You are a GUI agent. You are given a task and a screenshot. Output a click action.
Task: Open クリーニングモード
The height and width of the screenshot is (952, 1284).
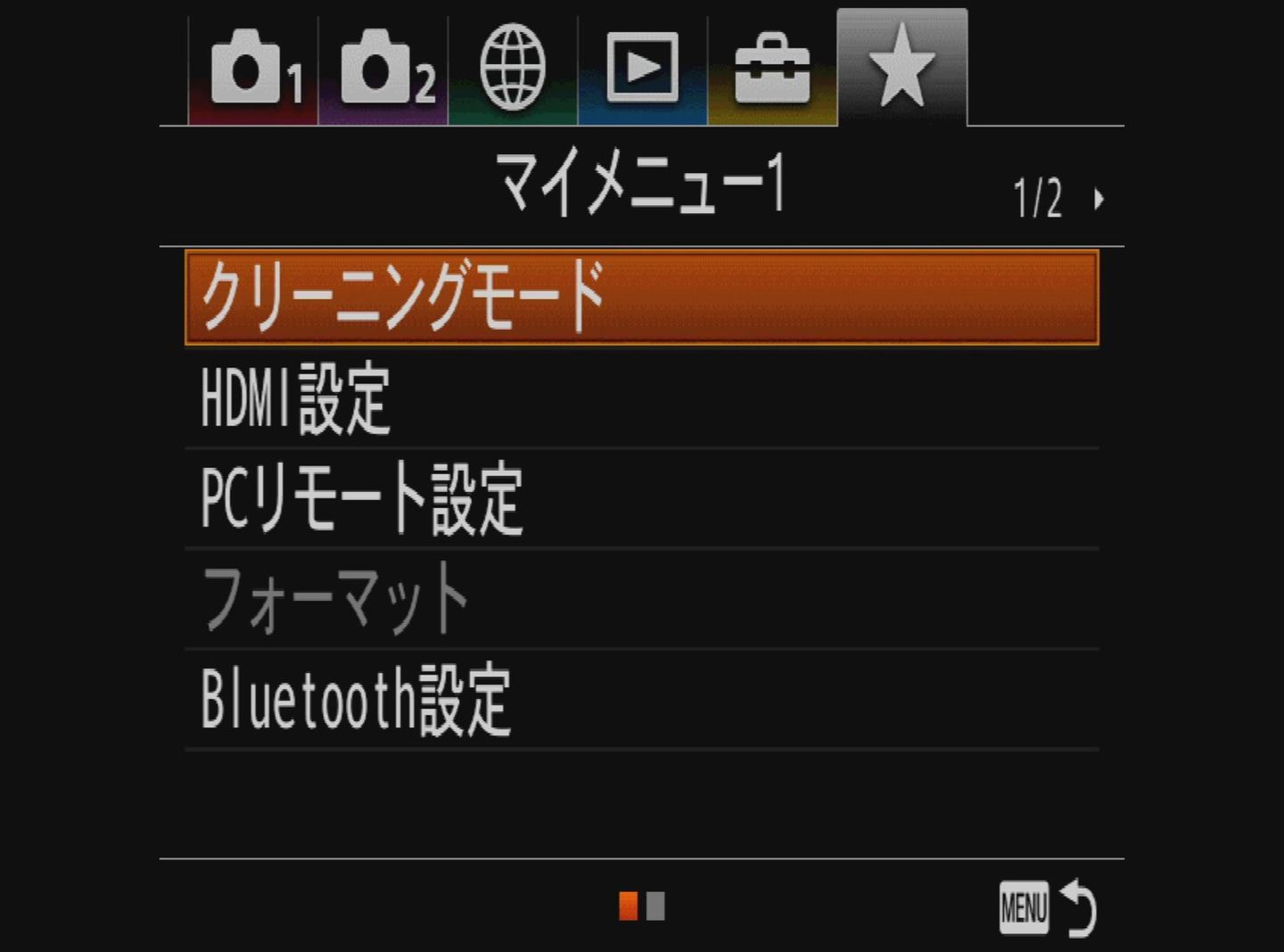coord(641,298)
